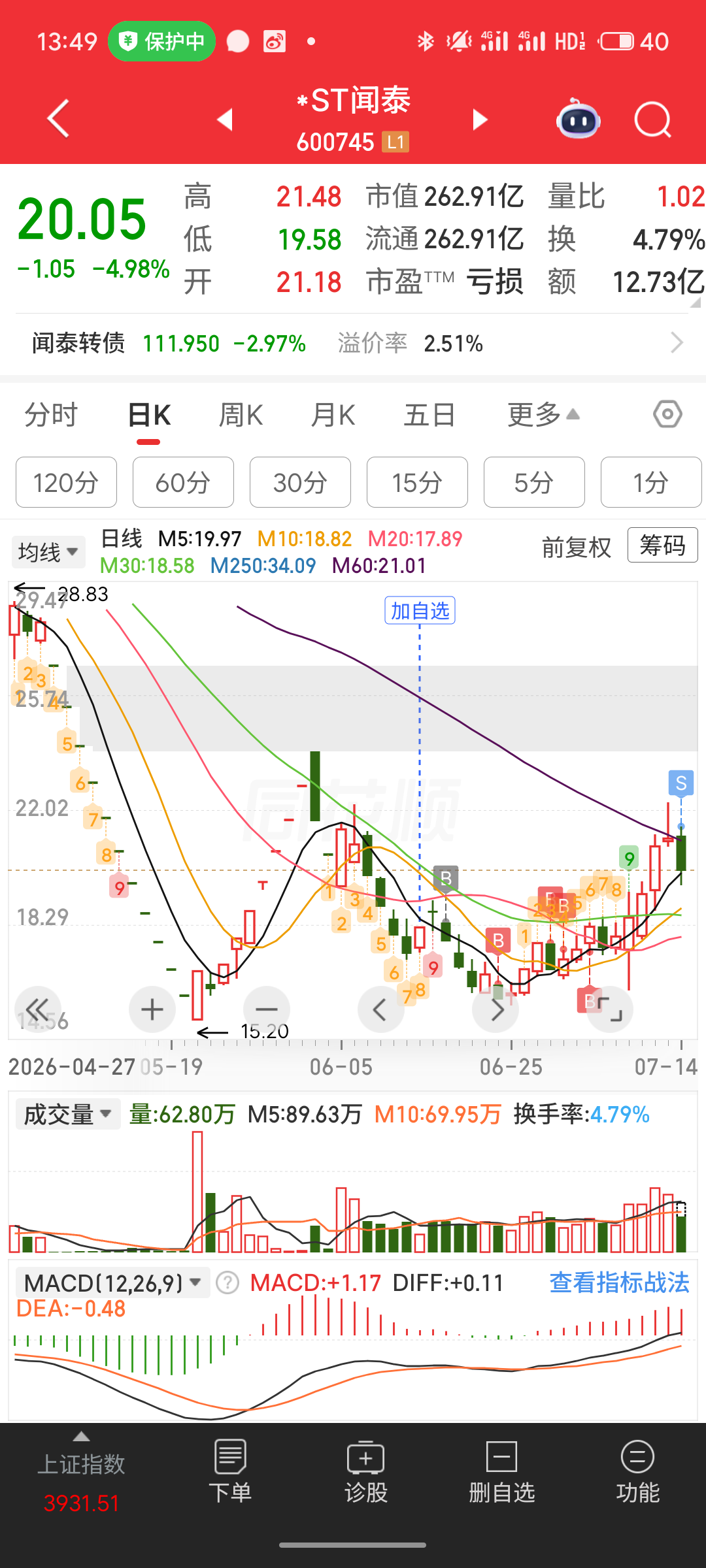Open the 均线 indicator dropdown
The height and width of the screenshot is (1568, 706).
coord(48,553)
